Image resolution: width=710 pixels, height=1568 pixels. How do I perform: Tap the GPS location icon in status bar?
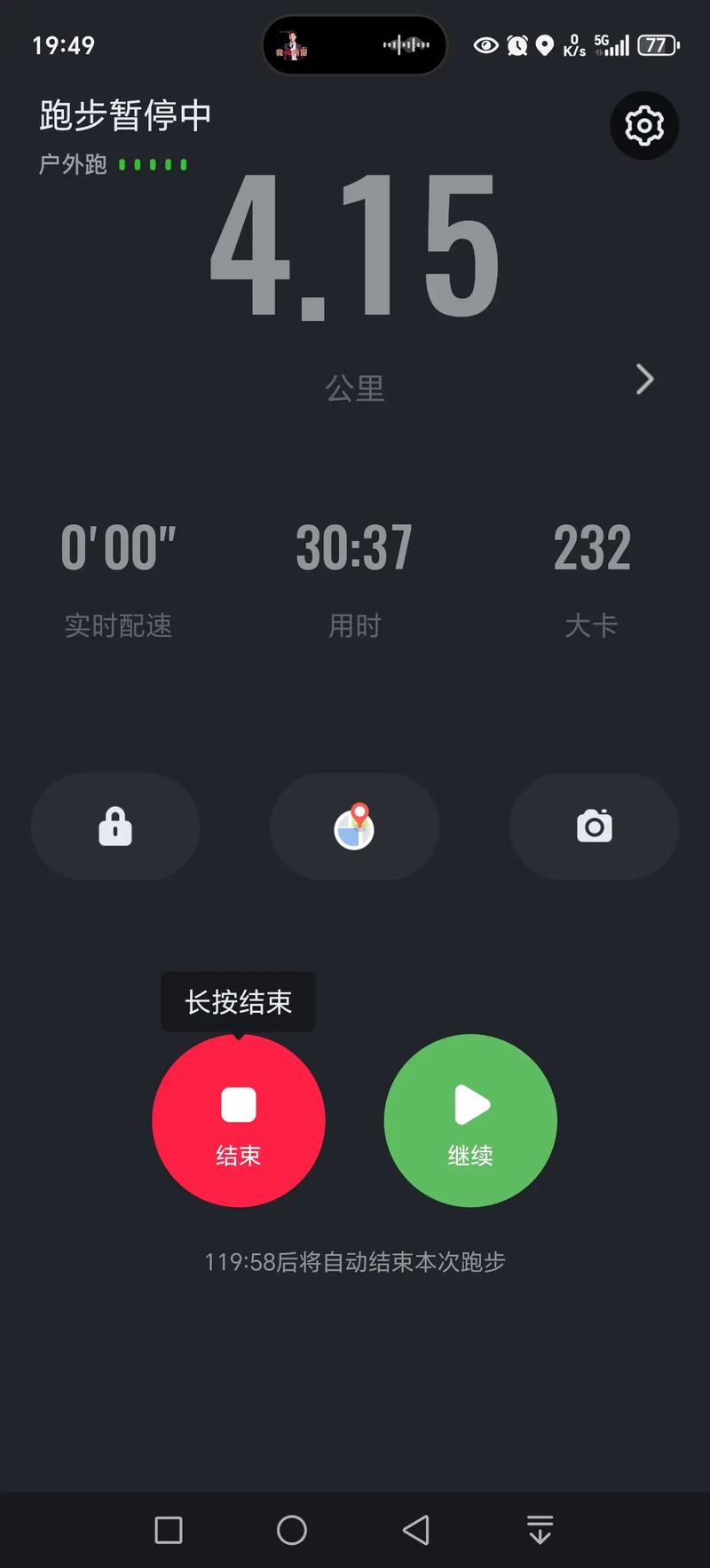click(545, 44)
